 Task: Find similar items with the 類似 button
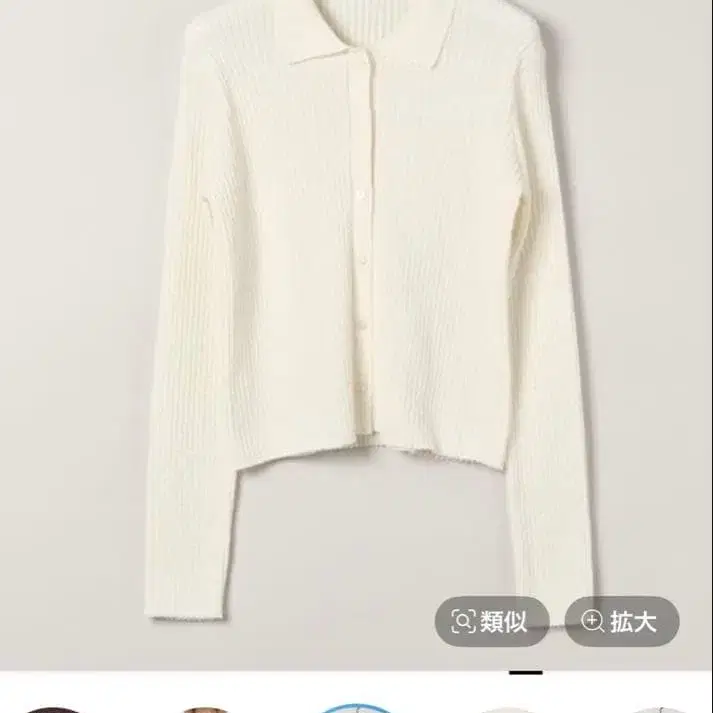coord(491,621)
